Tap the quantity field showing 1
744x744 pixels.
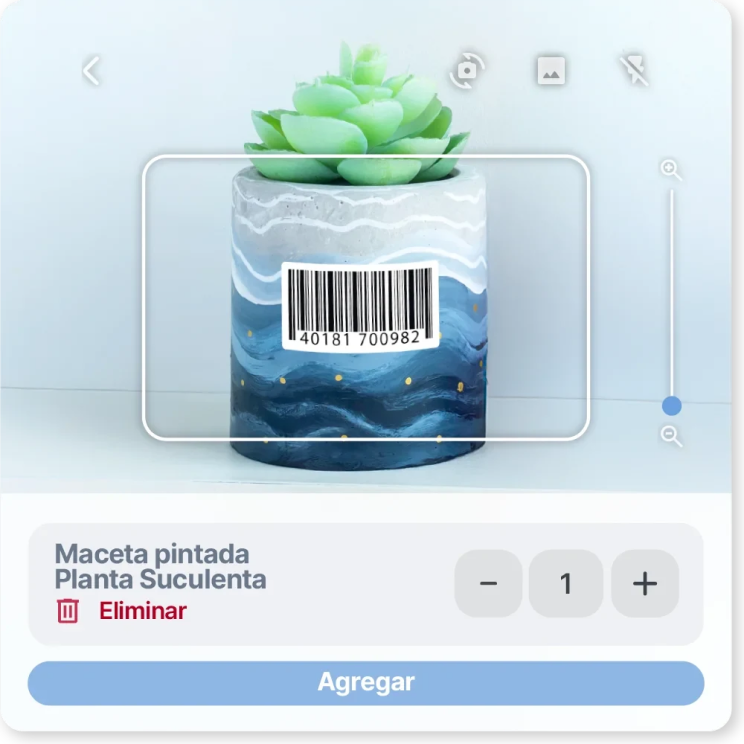tap(566, 583)
